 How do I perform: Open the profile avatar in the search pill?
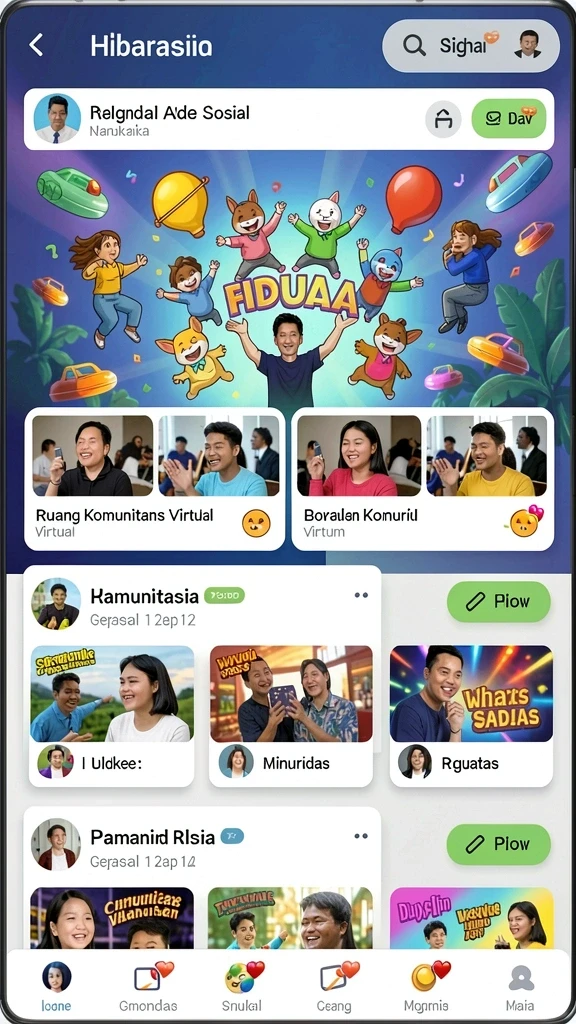pos(528,45)
